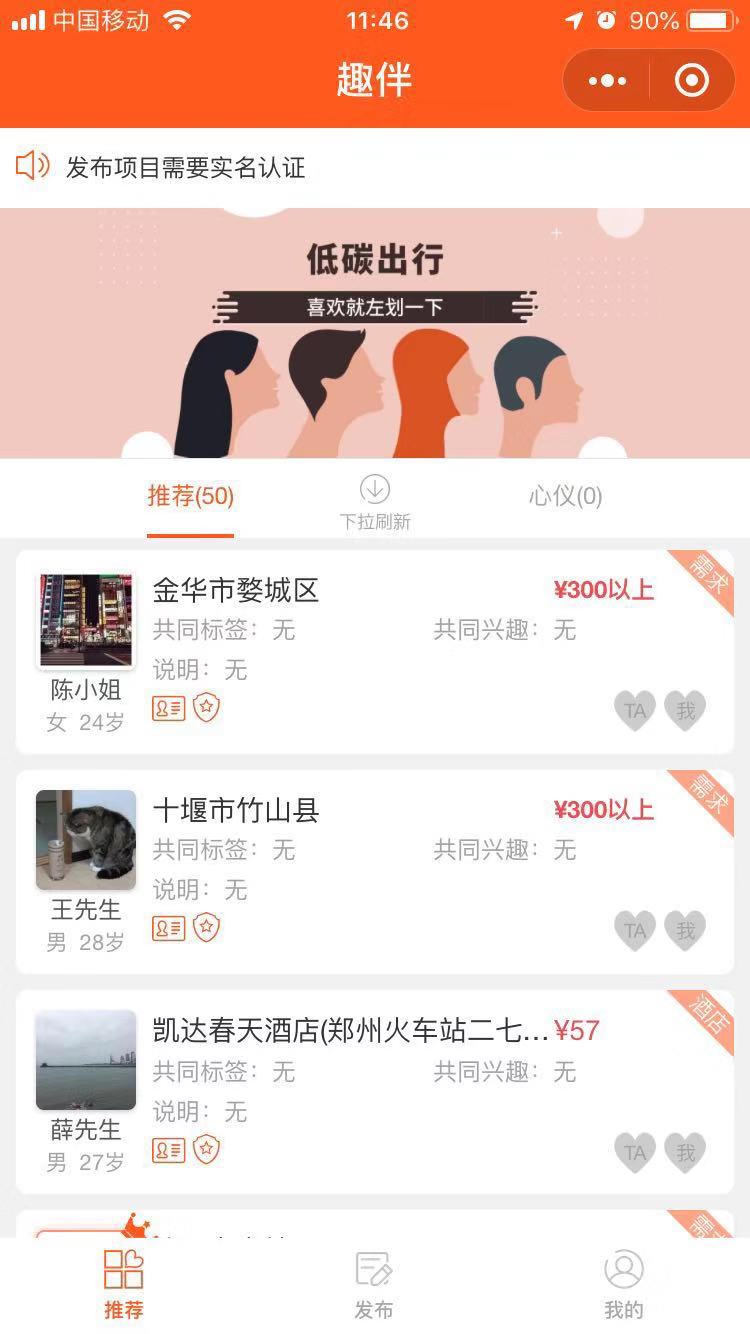Open the 低碳出行 banner

[x=375, y=333]
